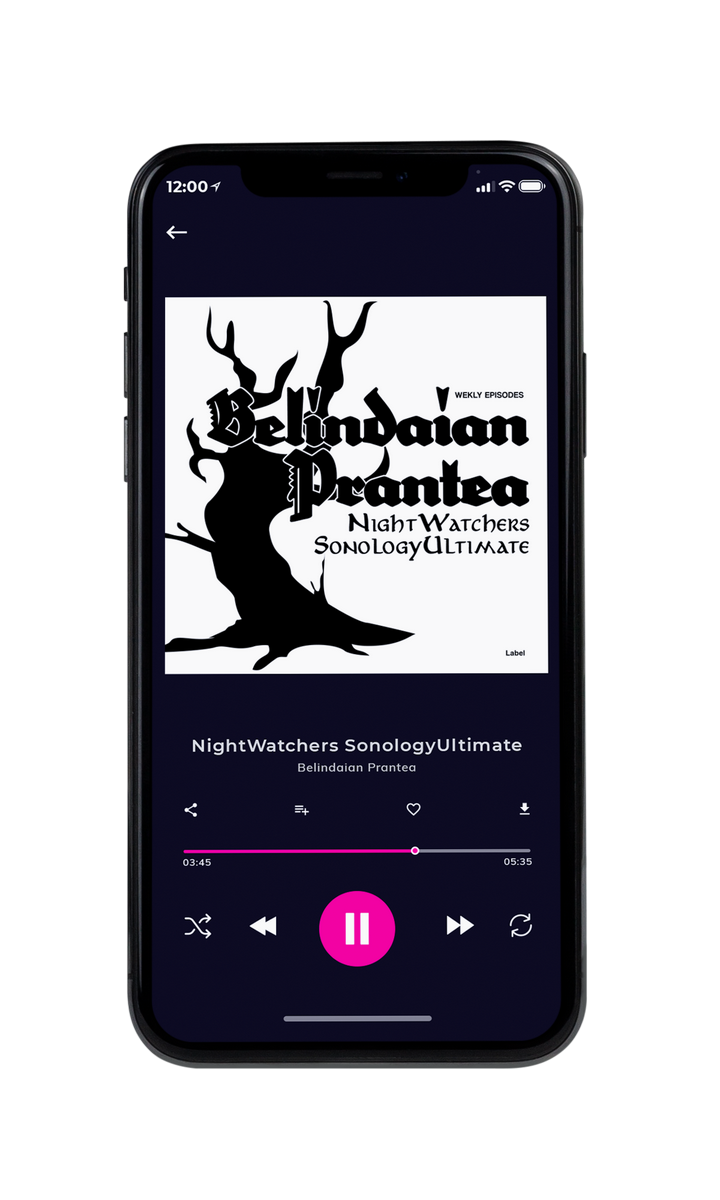Enable shuffle playback
The height and width of the screenshot is (1200, 720).
(x=197, y=927)
